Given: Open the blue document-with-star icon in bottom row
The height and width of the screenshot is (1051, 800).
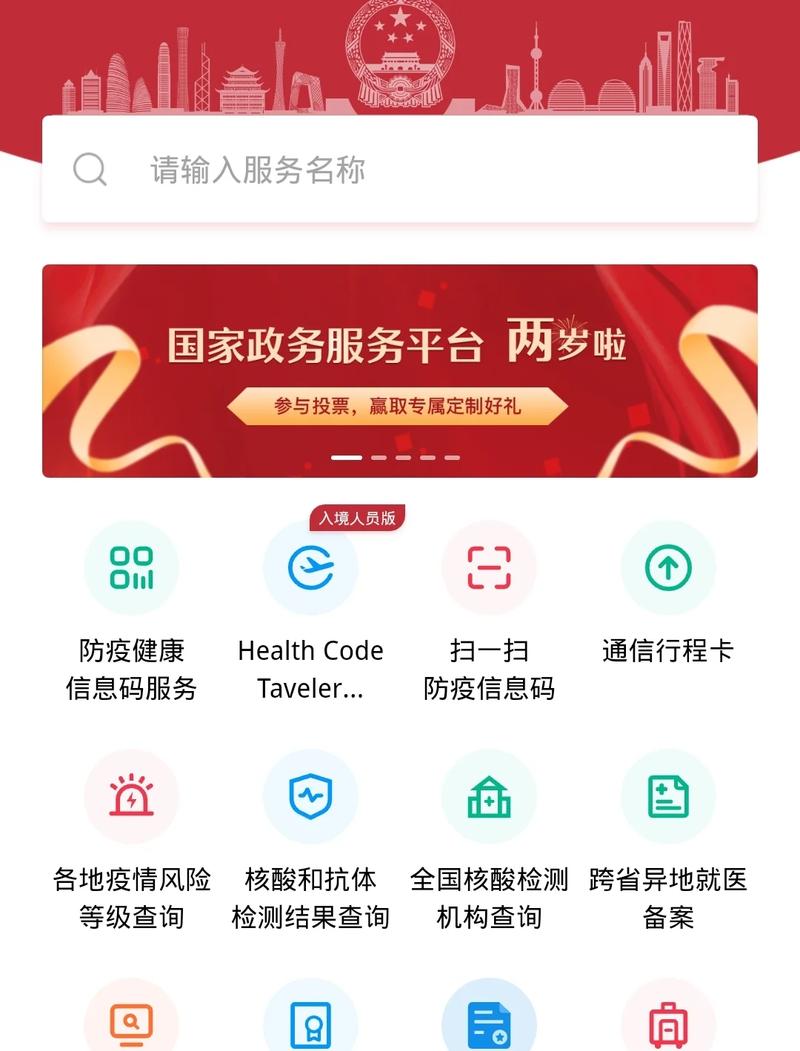Looking at the screenshot, I should coord(488,1020).
